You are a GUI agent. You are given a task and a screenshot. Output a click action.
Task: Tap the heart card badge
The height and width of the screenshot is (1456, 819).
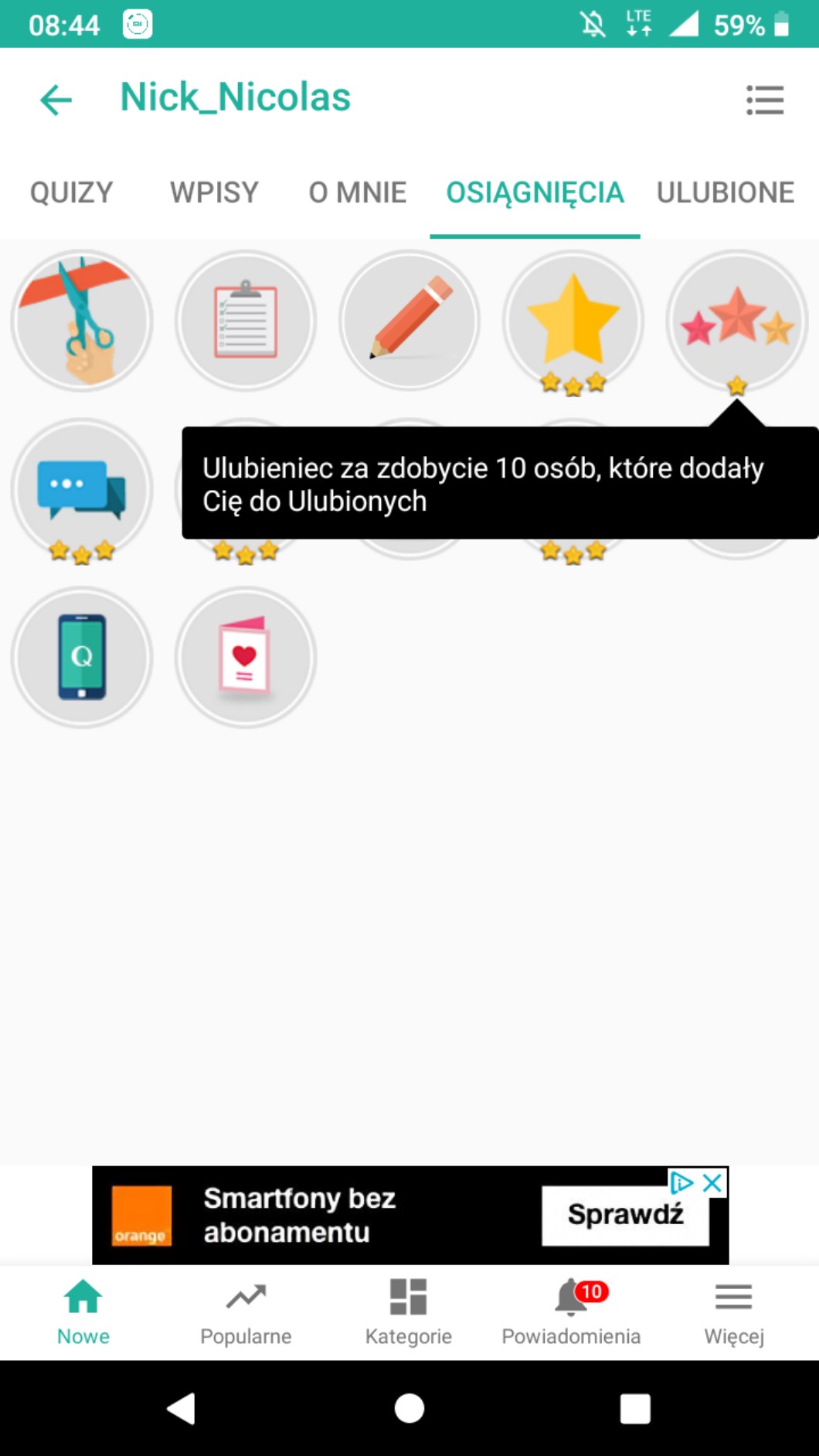click(x=246, y=657)
